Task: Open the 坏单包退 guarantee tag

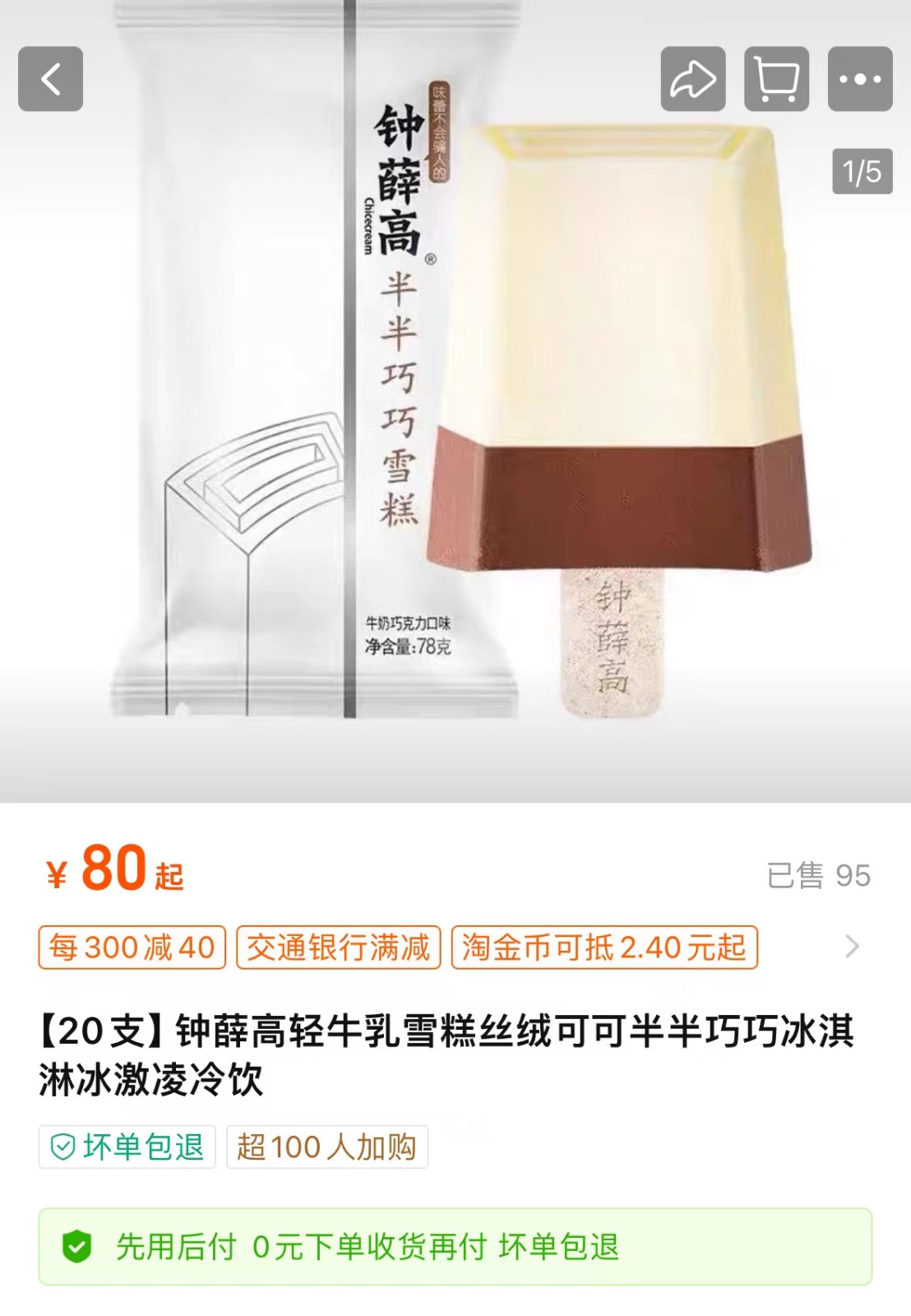Action: click(x=127, y=1147)
